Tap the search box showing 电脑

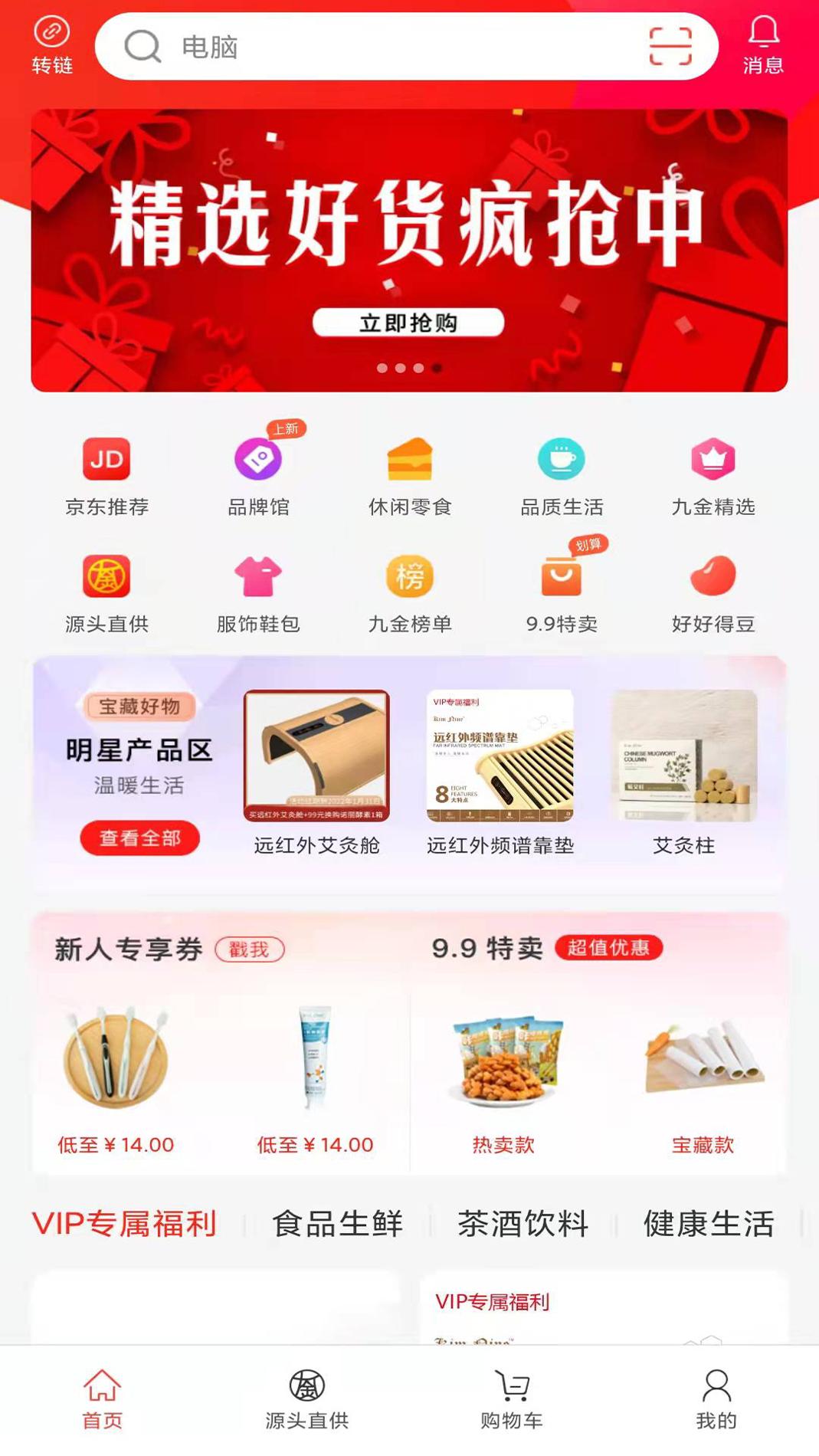point(383,47)
